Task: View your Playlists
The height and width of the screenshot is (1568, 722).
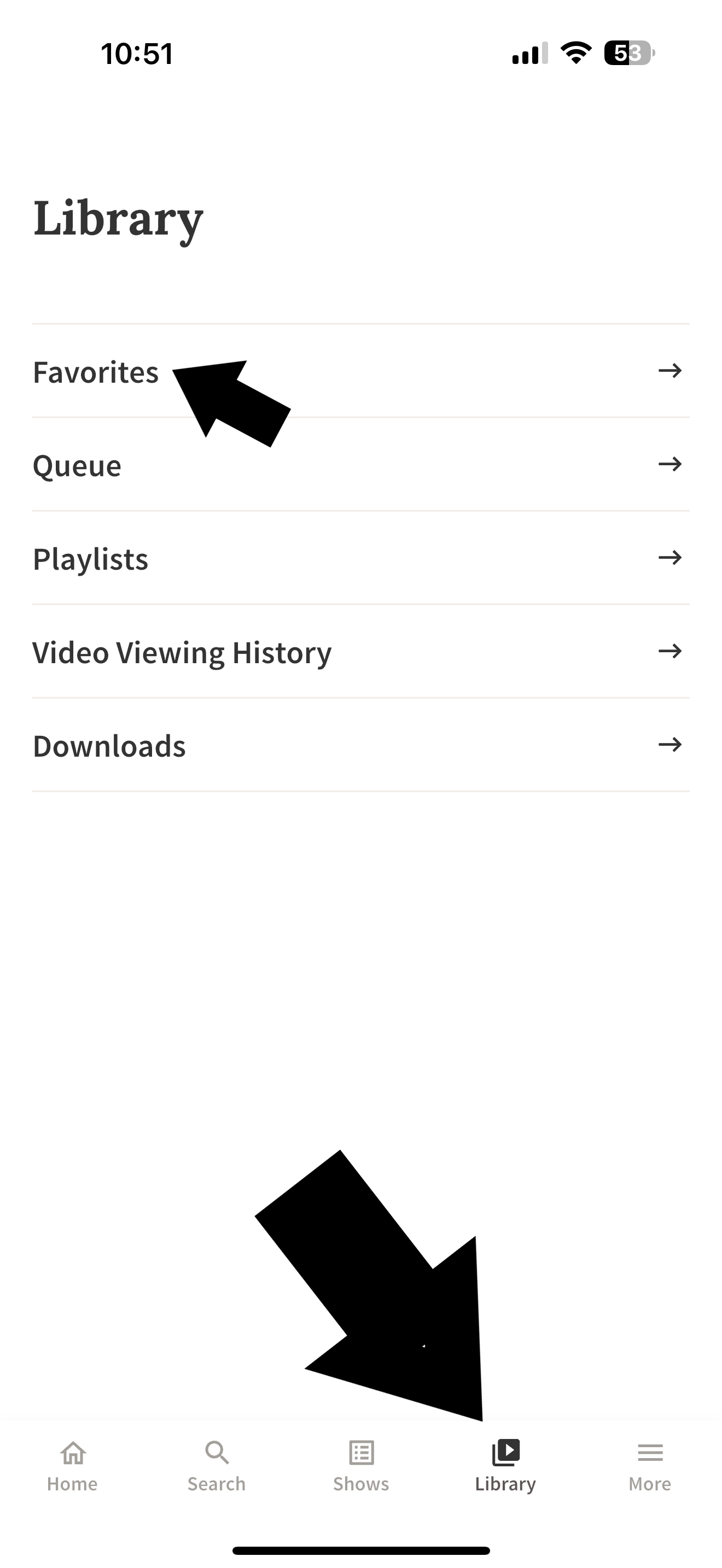Action: [x=360, y=558]
